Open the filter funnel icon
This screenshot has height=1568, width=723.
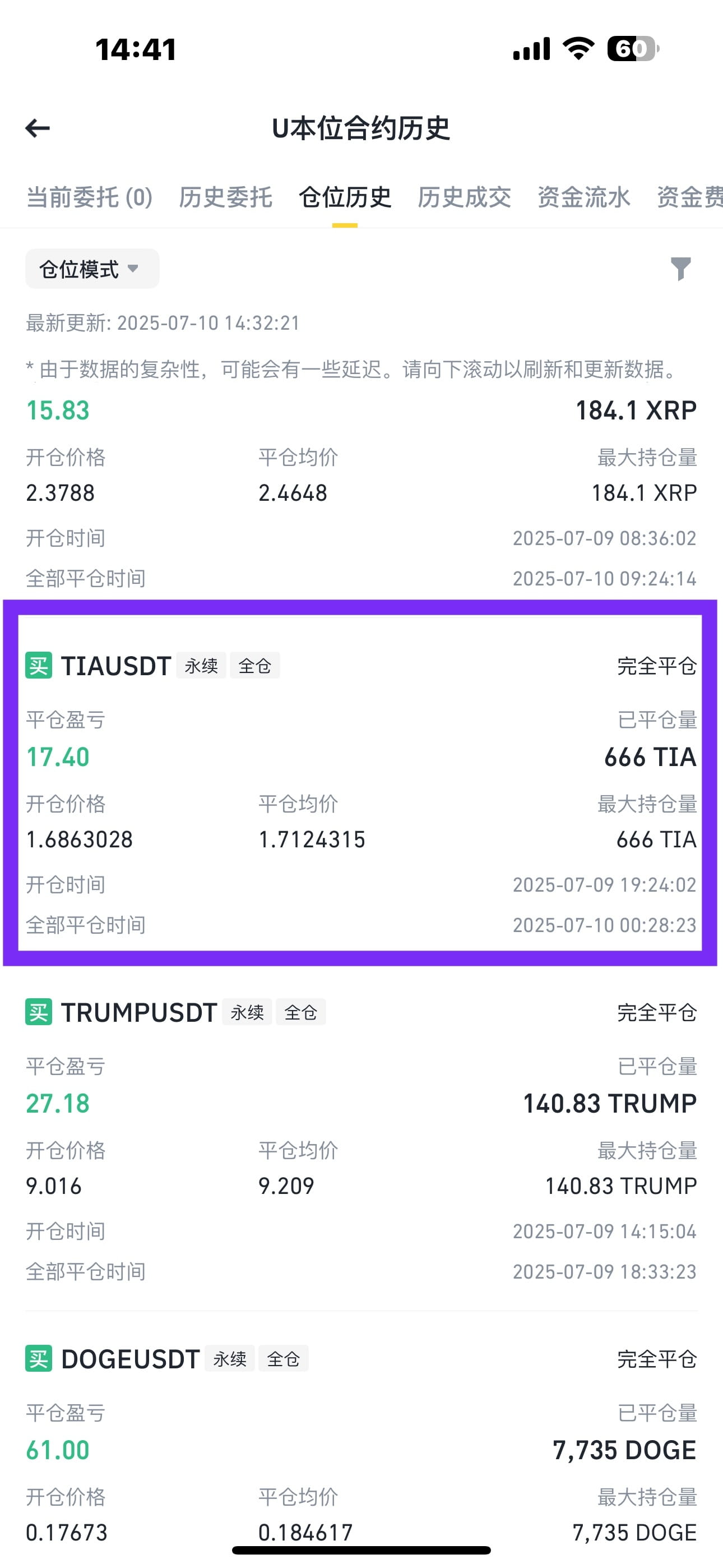click(x=680, y=269)
